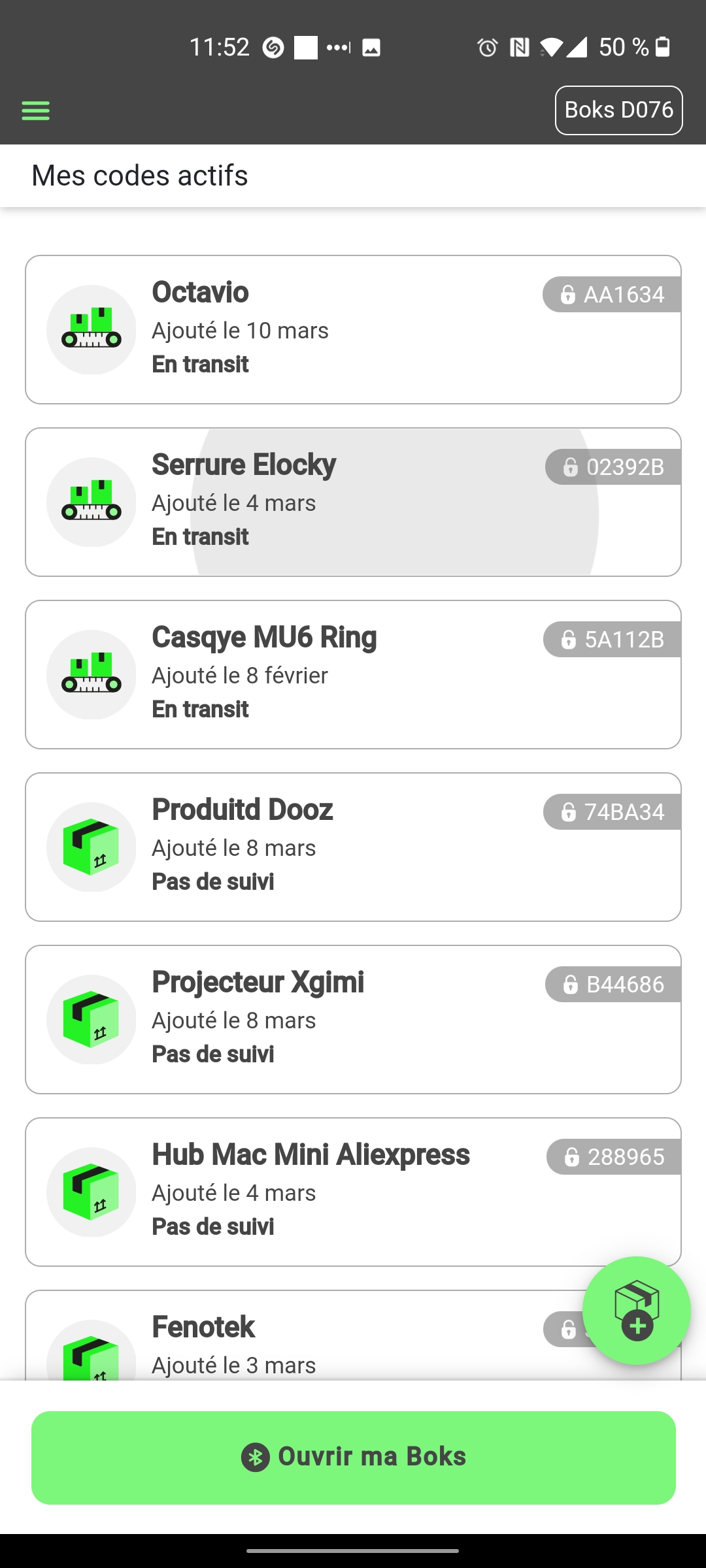Open the Octavio parcel card

(x=353, y=329)
